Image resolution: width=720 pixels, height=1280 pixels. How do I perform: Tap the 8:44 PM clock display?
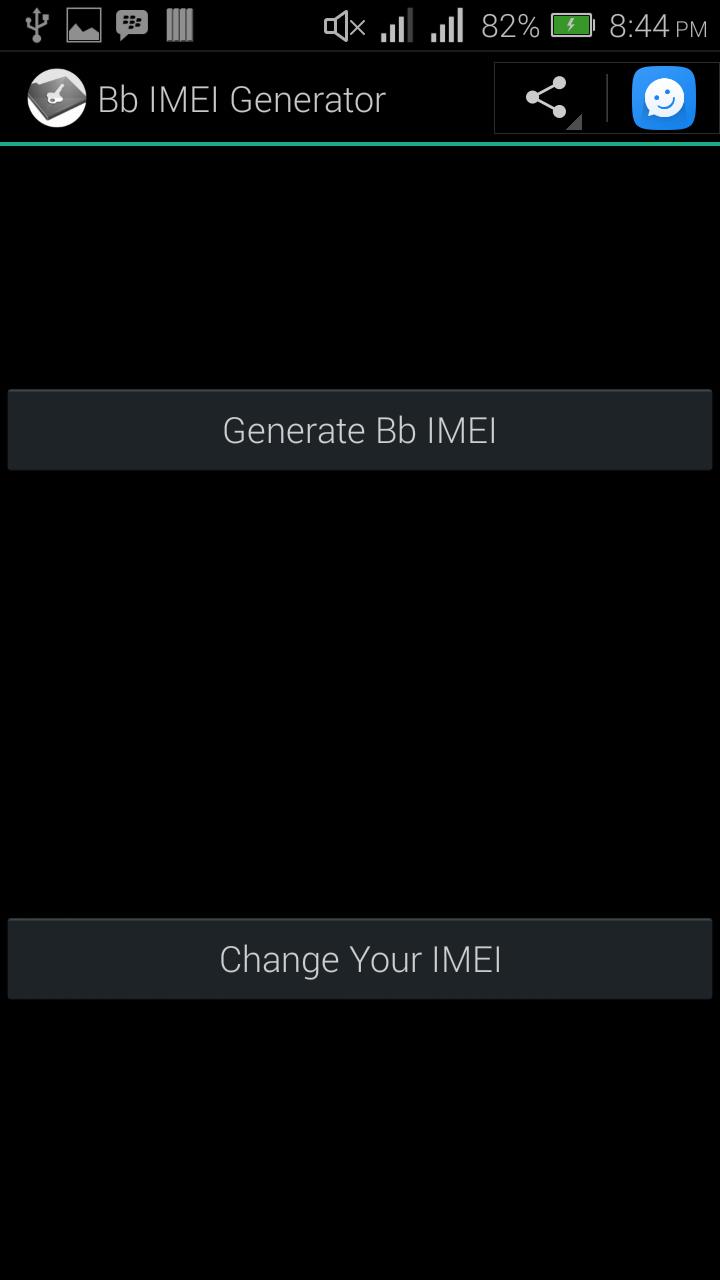click(x=655, y=24)
